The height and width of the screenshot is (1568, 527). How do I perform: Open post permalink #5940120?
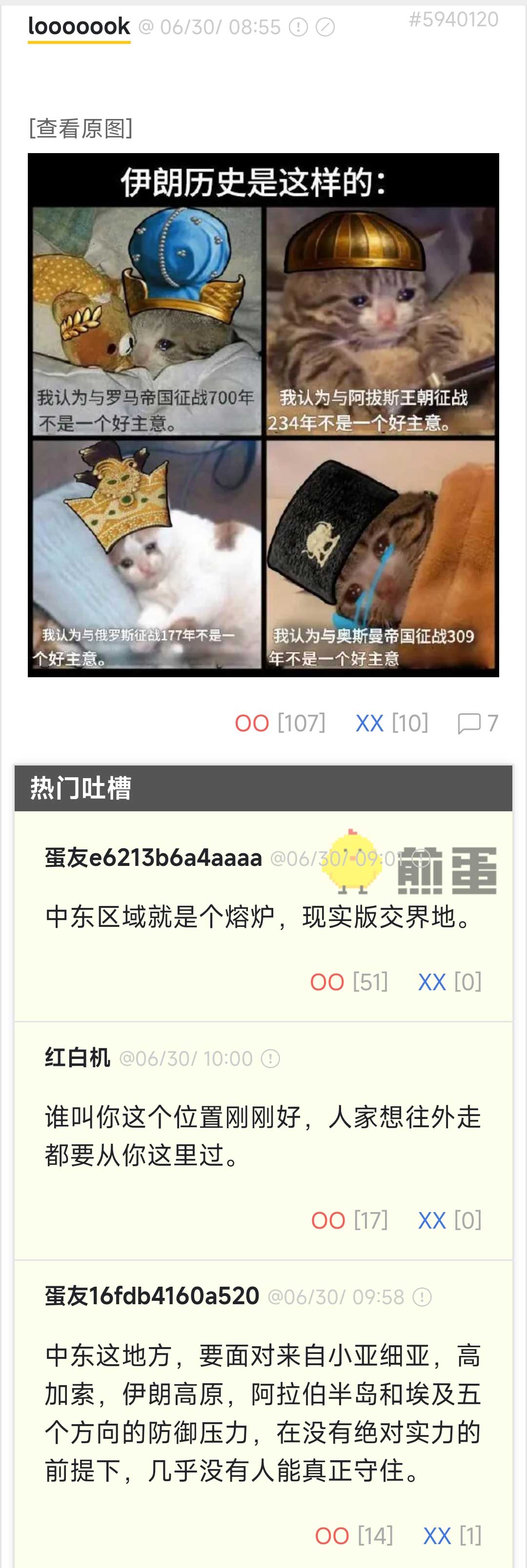click(453, 20)
